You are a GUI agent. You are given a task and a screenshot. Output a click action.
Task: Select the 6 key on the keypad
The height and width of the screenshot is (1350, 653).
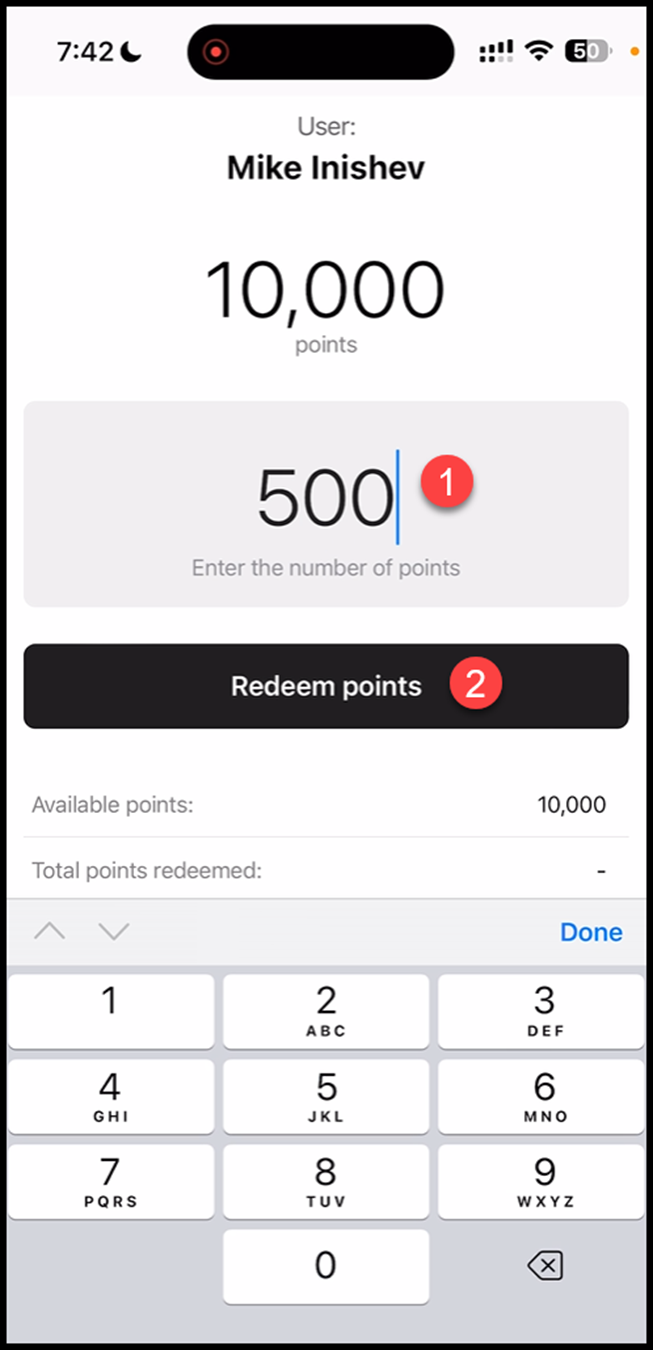coord(542,1096)
